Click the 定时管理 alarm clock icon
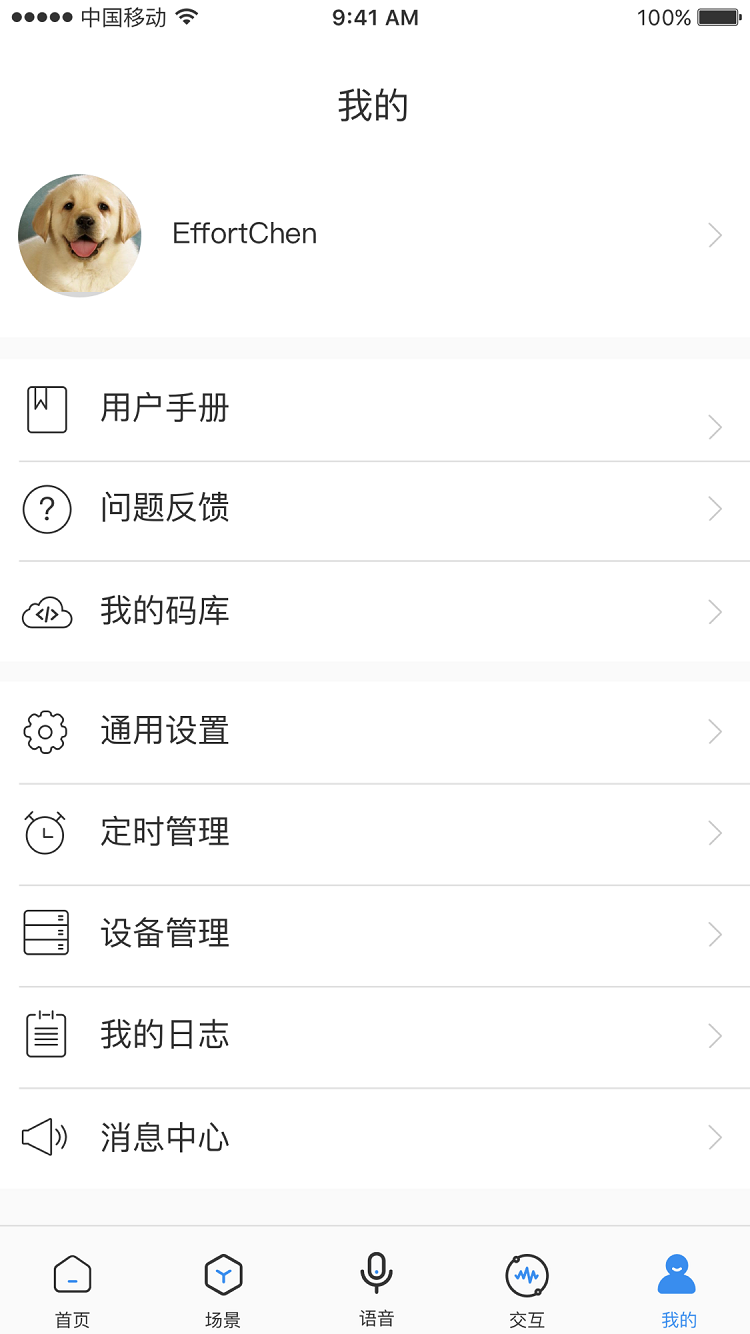This screenshot has width=750, height=1334. pyautogui.click(x=46, y=832)
